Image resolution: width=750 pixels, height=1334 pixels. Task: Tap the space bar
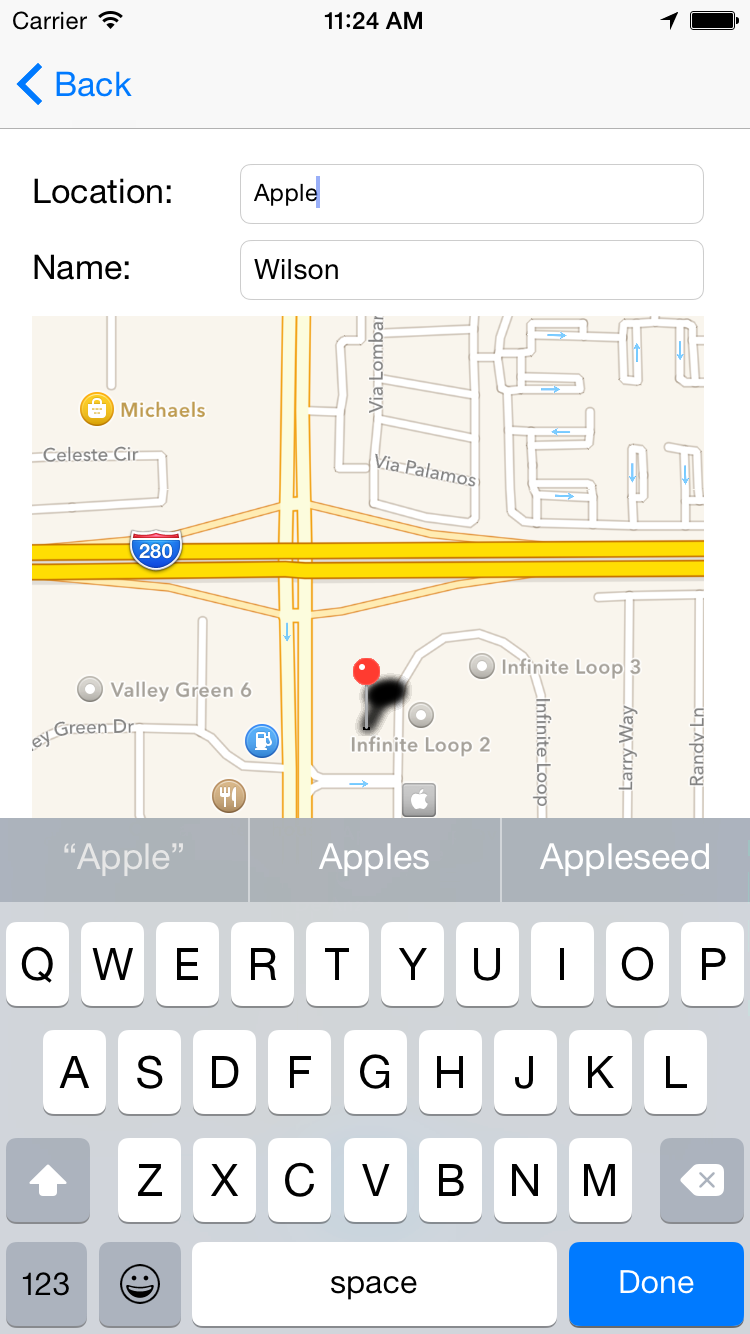[374, 1284]
